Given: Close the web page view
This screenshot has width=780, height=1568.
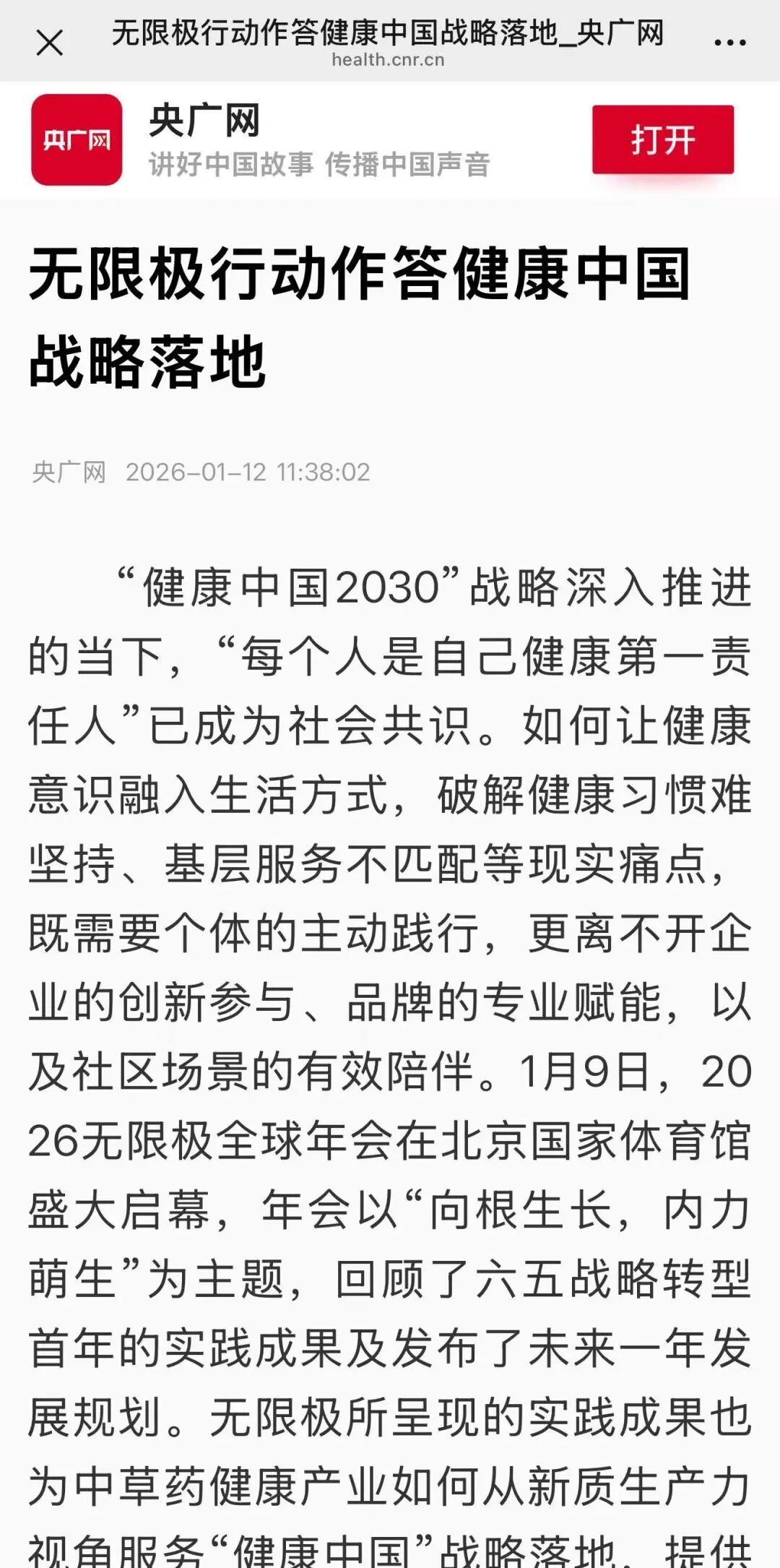Looking at the screenshot, I should [x=49, y=43].
